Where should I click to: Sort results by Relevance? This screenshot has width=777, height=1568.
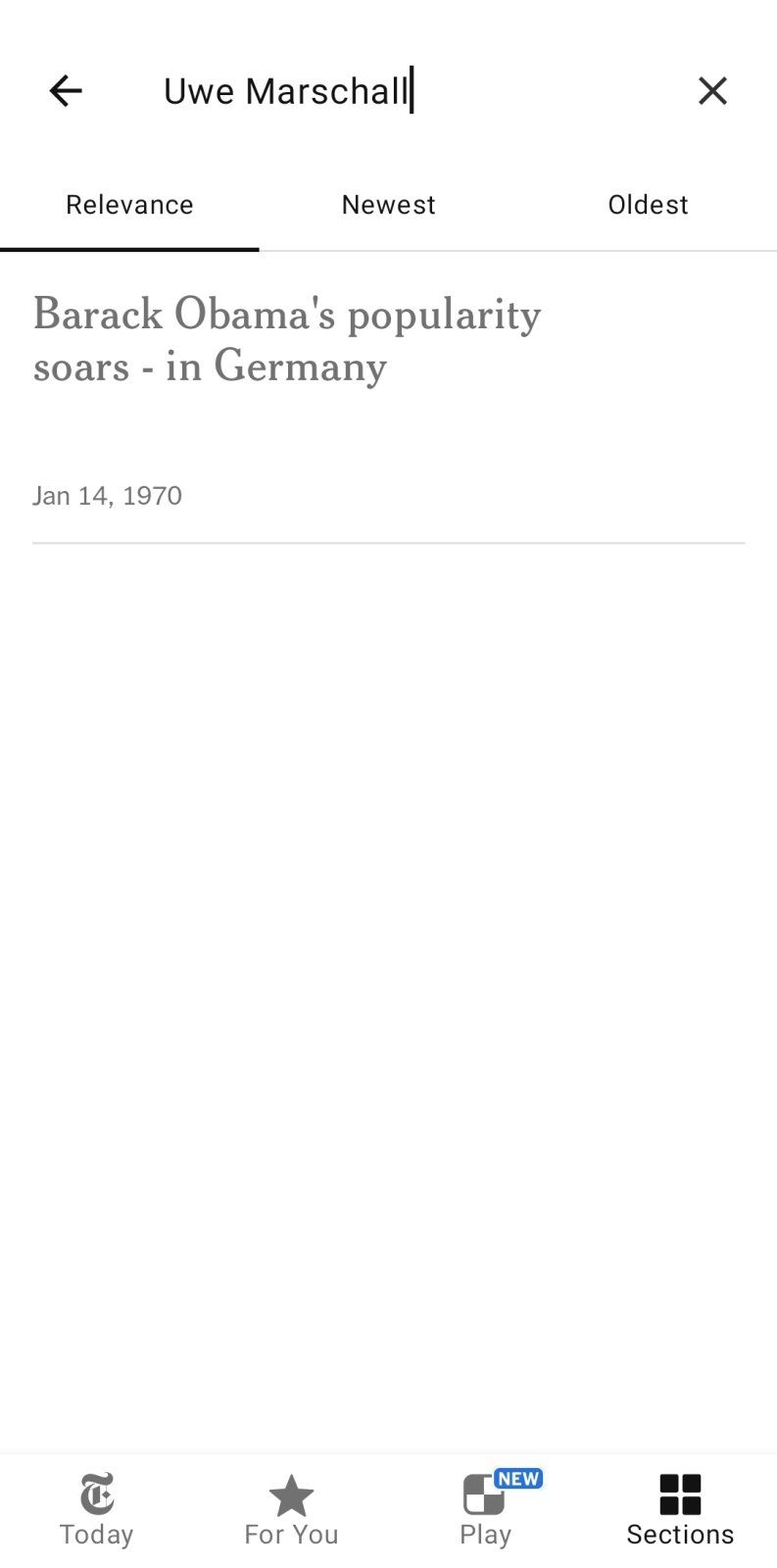pos(129,205)
